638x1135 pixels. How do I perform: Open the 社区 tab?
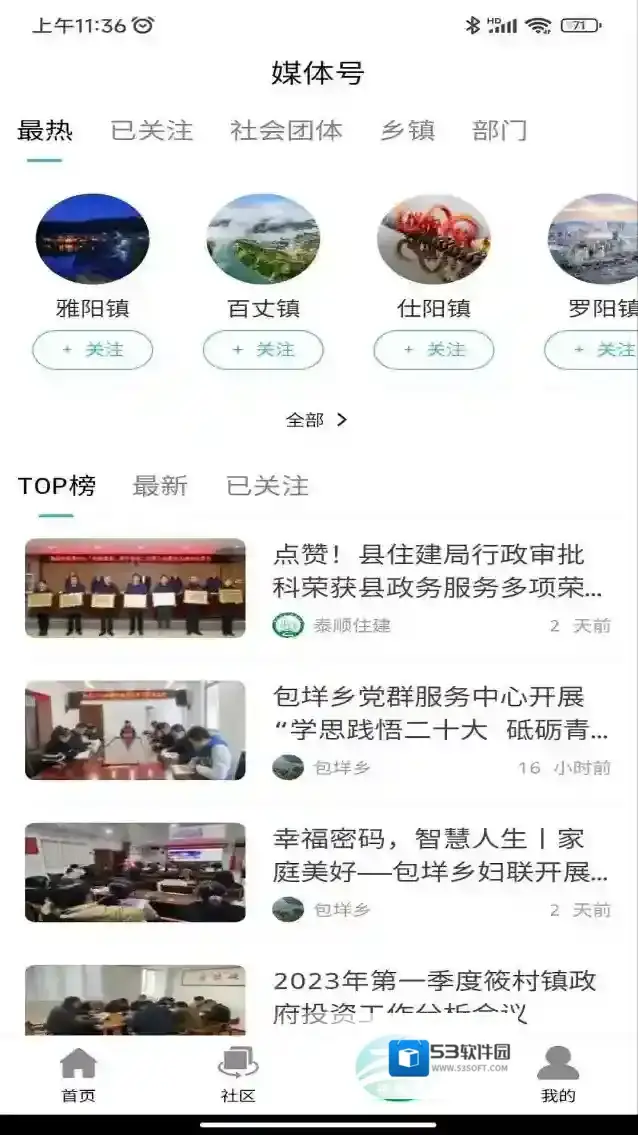[238, 1075]
